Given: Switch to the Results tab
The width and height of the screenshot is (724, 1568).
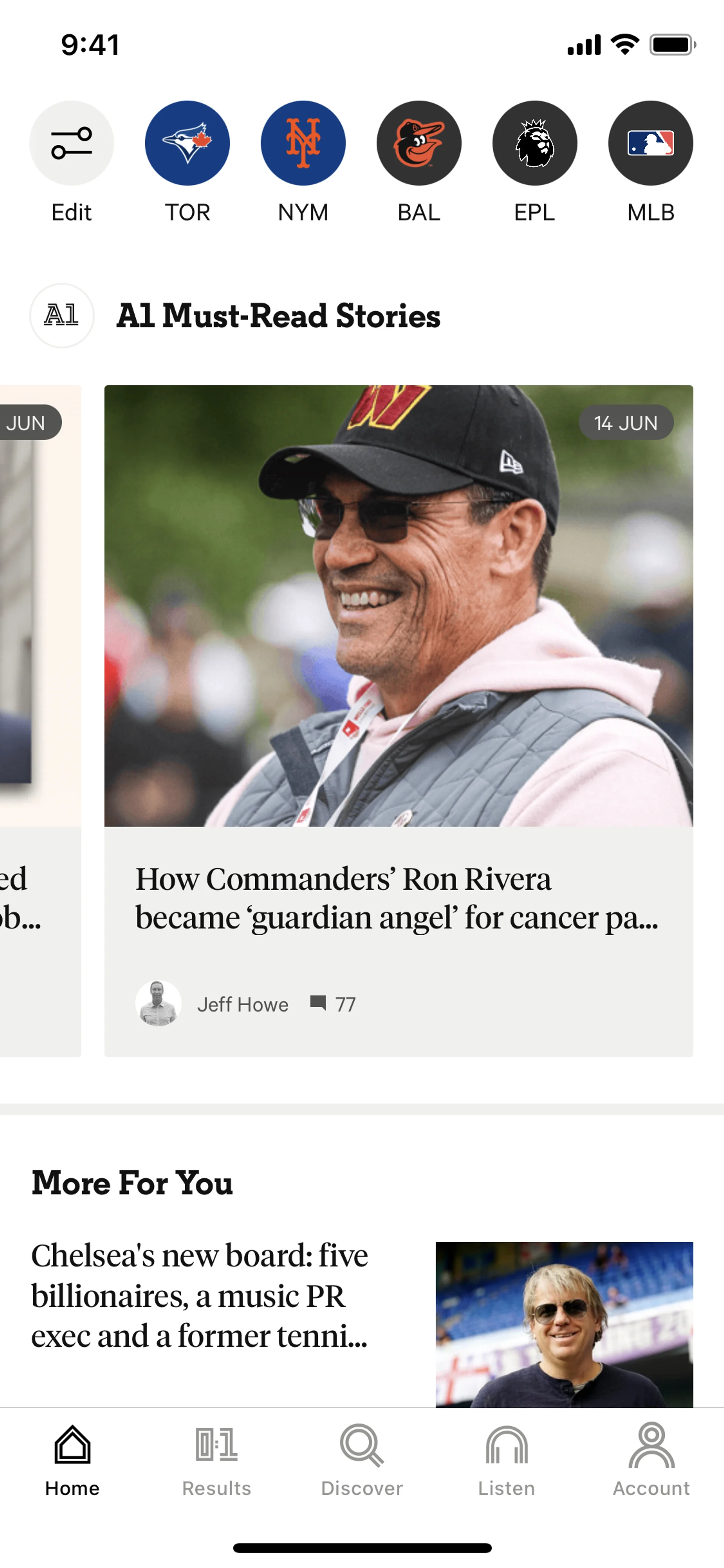Looking at the screenshot, I should (216, 1460).
